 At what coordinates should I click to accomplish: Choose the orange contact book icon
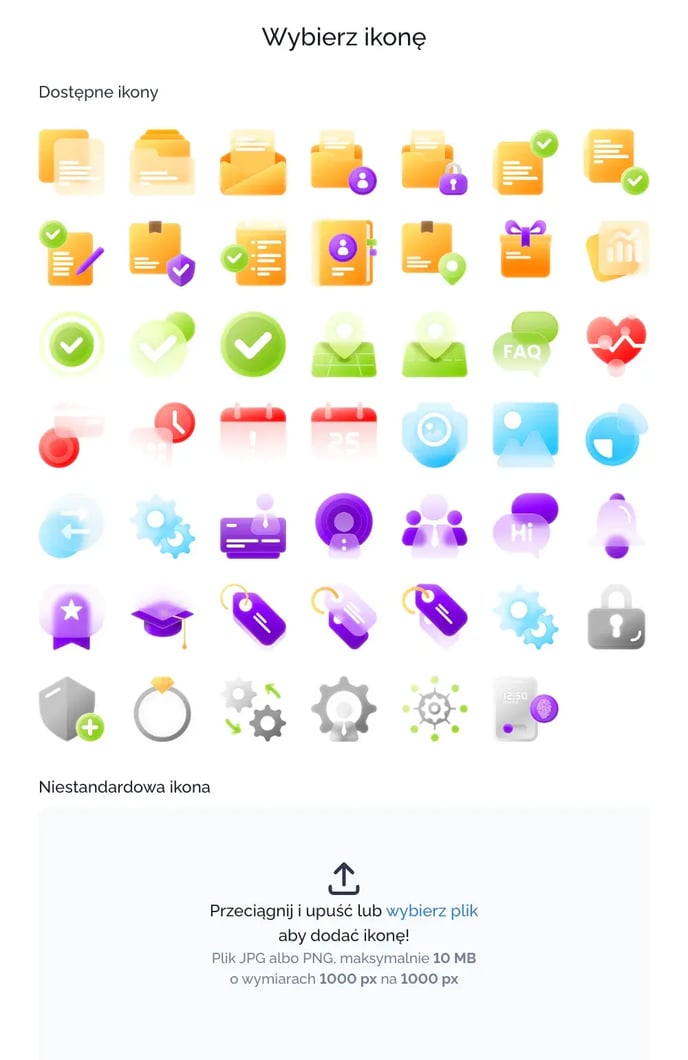click(x=343, y=252)
